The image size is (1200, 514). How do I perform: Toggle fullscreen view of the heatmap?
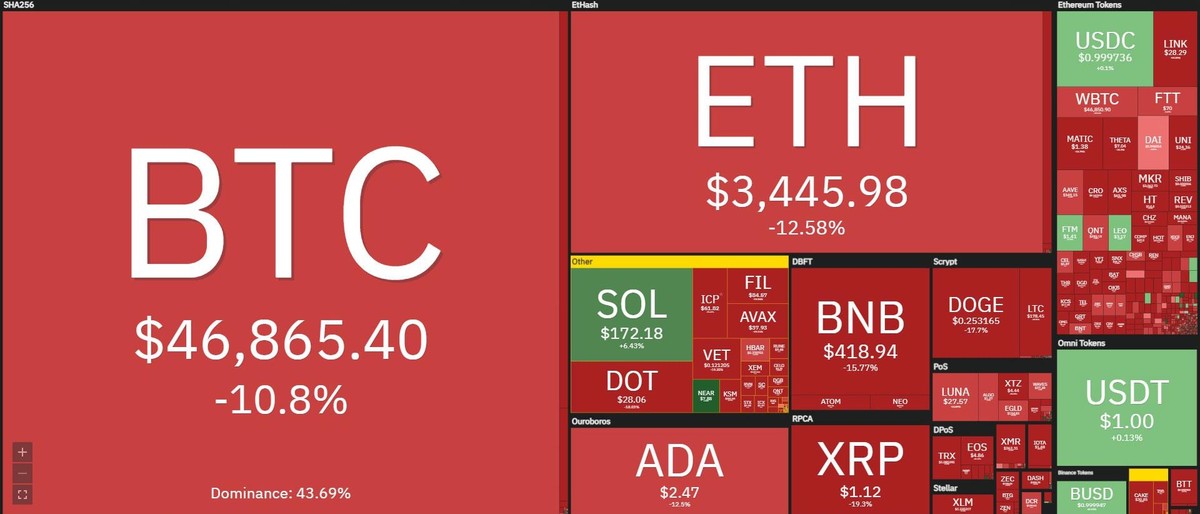point(23,494)
